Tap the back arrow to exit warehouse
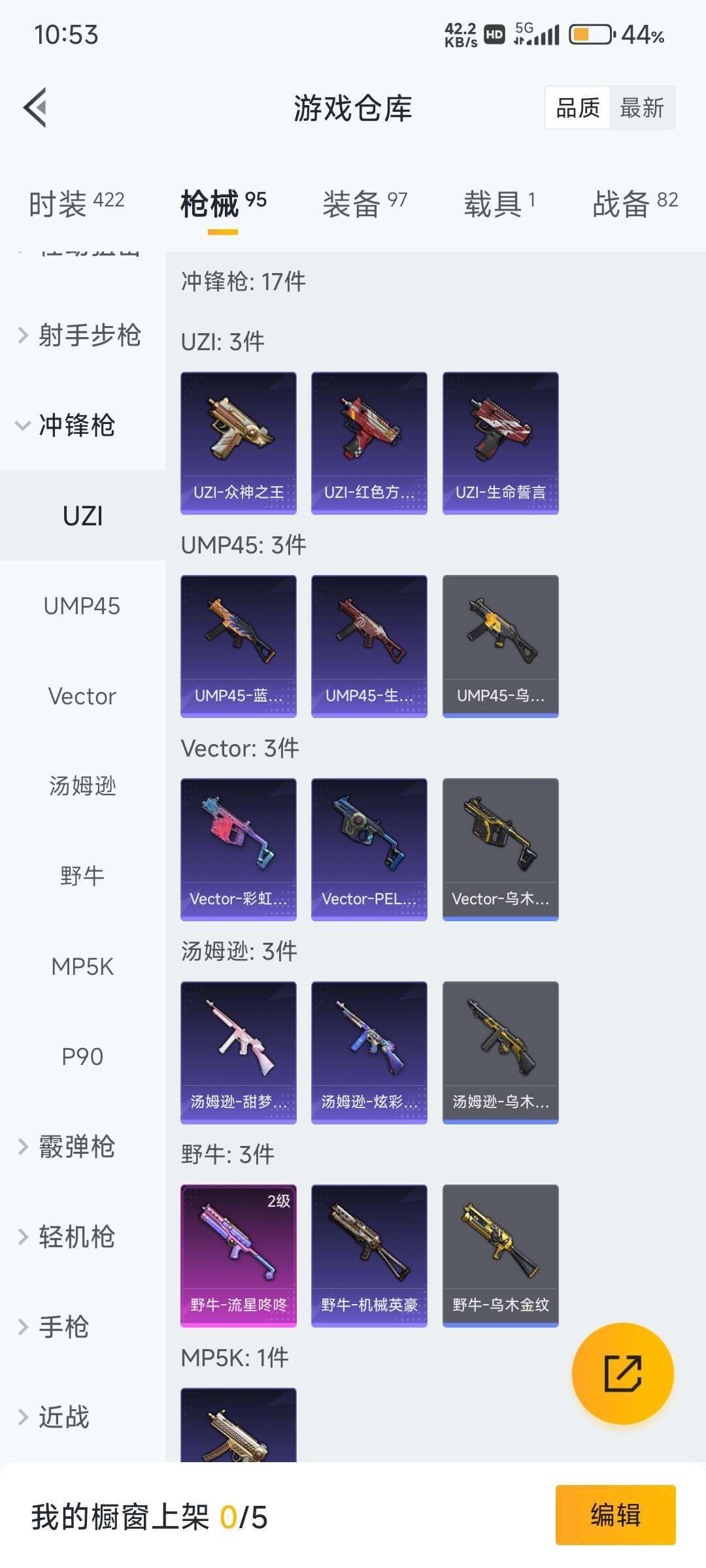This screenshot has height=1568, width=706. point(36,108)
